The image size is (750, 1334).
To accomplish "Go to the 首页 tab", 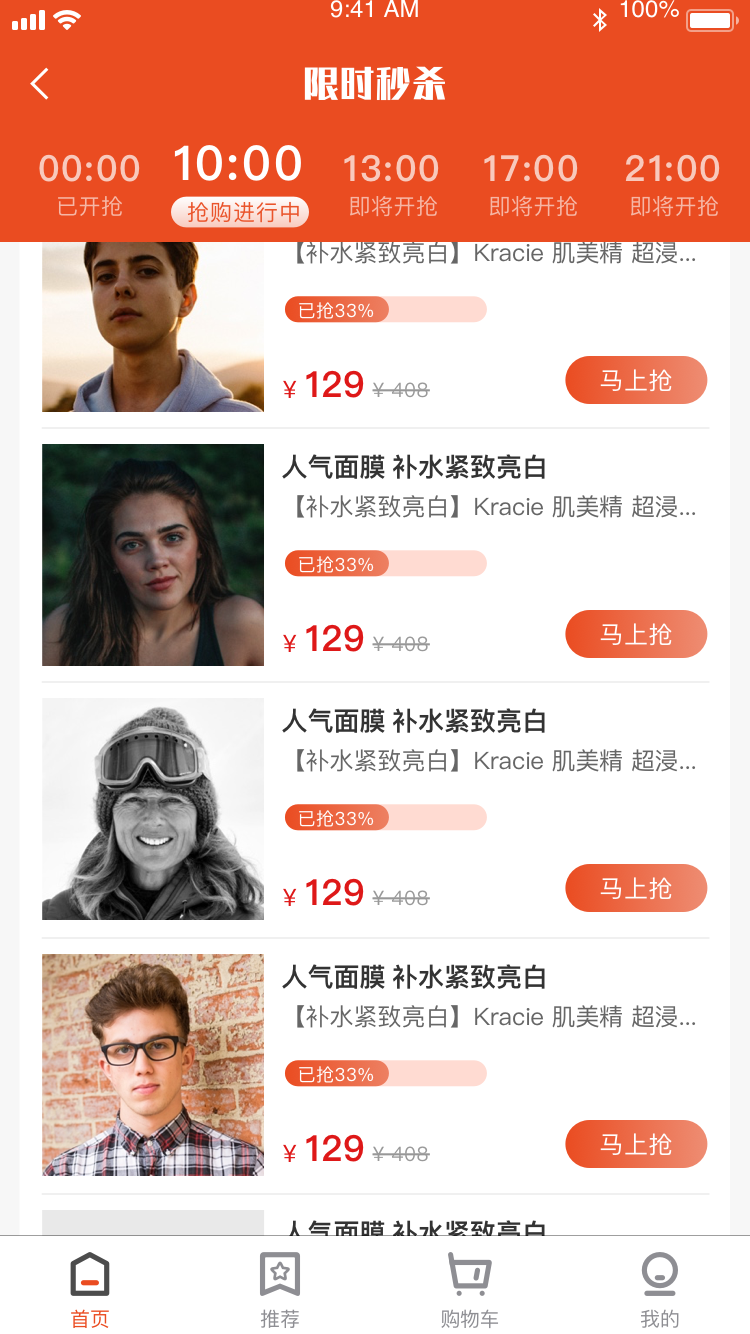I will (90, 1288).
